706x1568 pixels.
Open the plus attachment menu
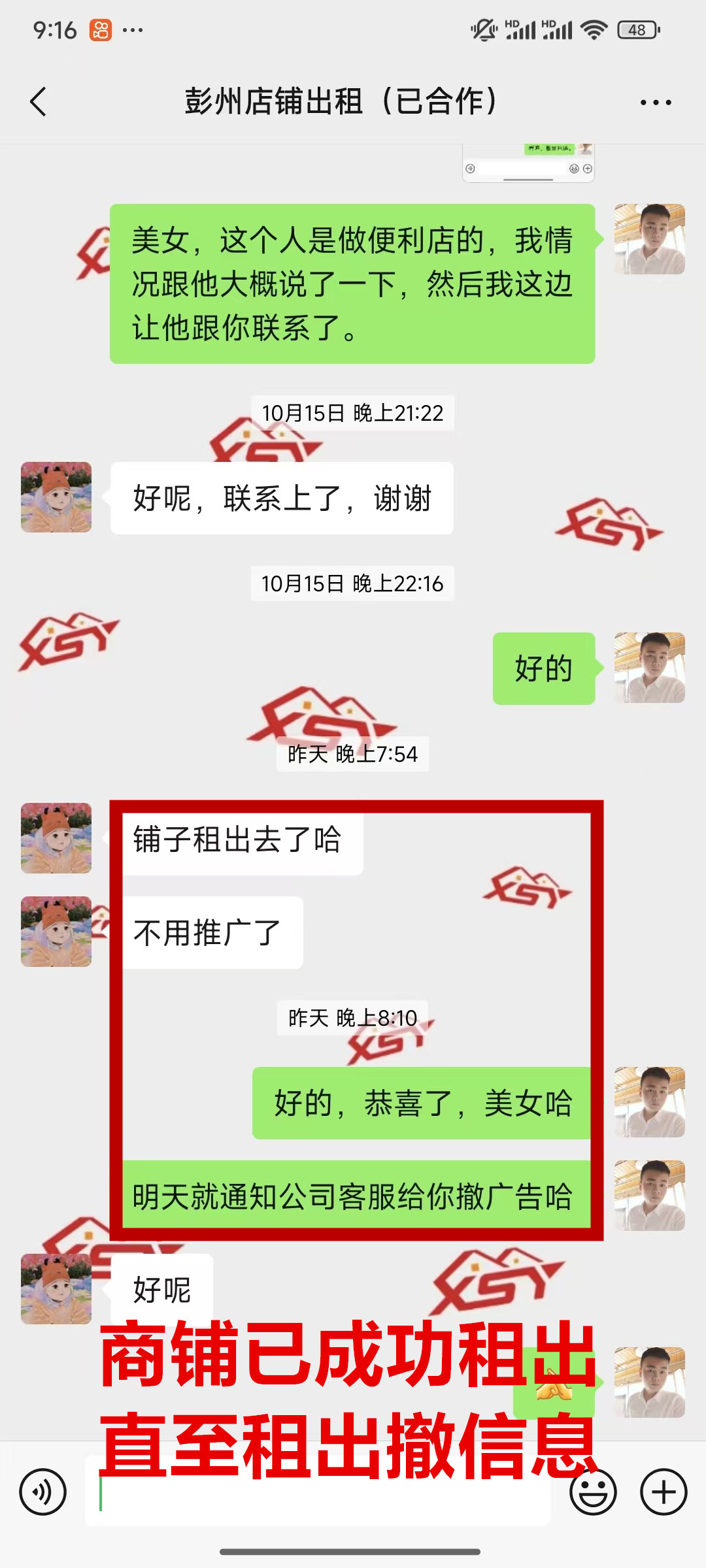(663, 1492)
